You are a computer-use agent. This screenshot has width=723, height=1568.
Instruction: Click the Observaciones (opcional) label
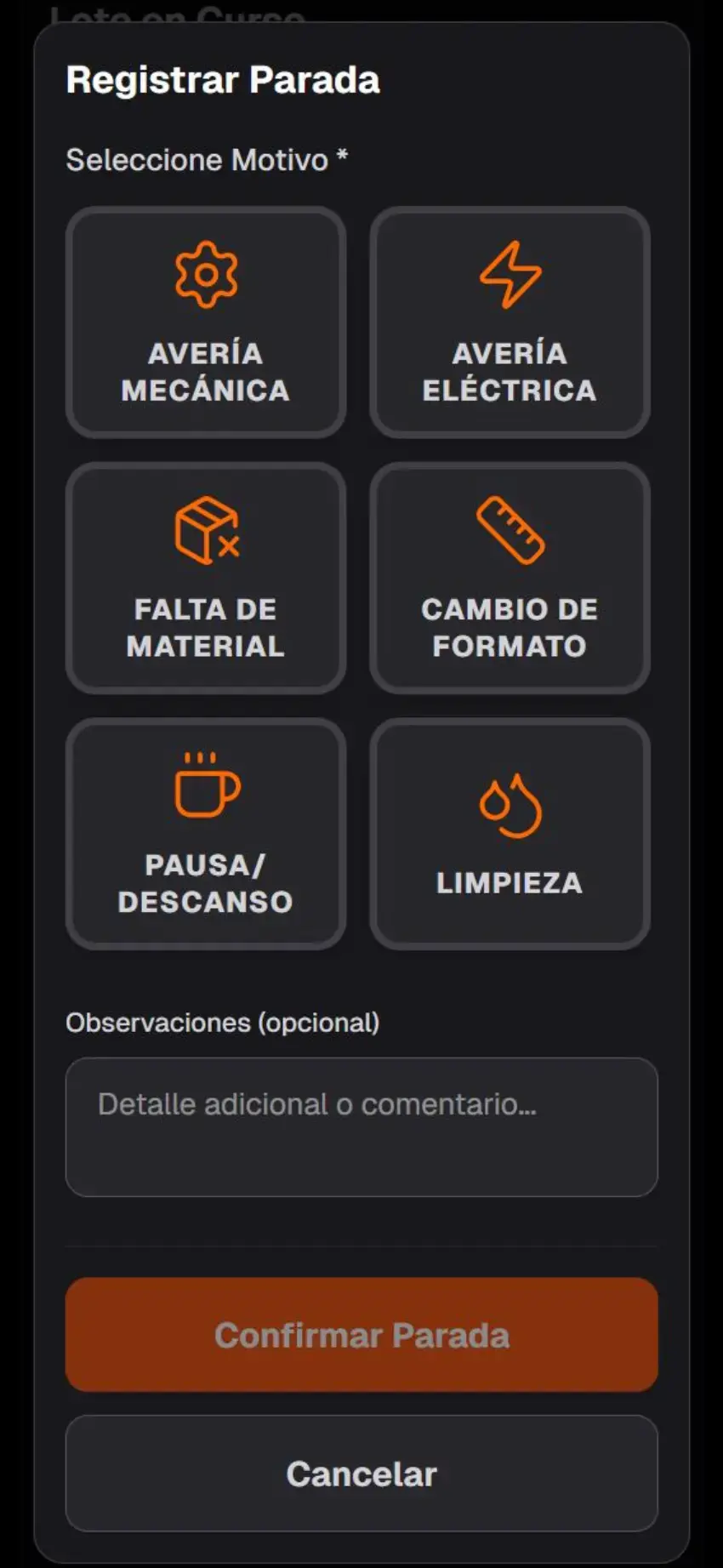(224, 1023)
